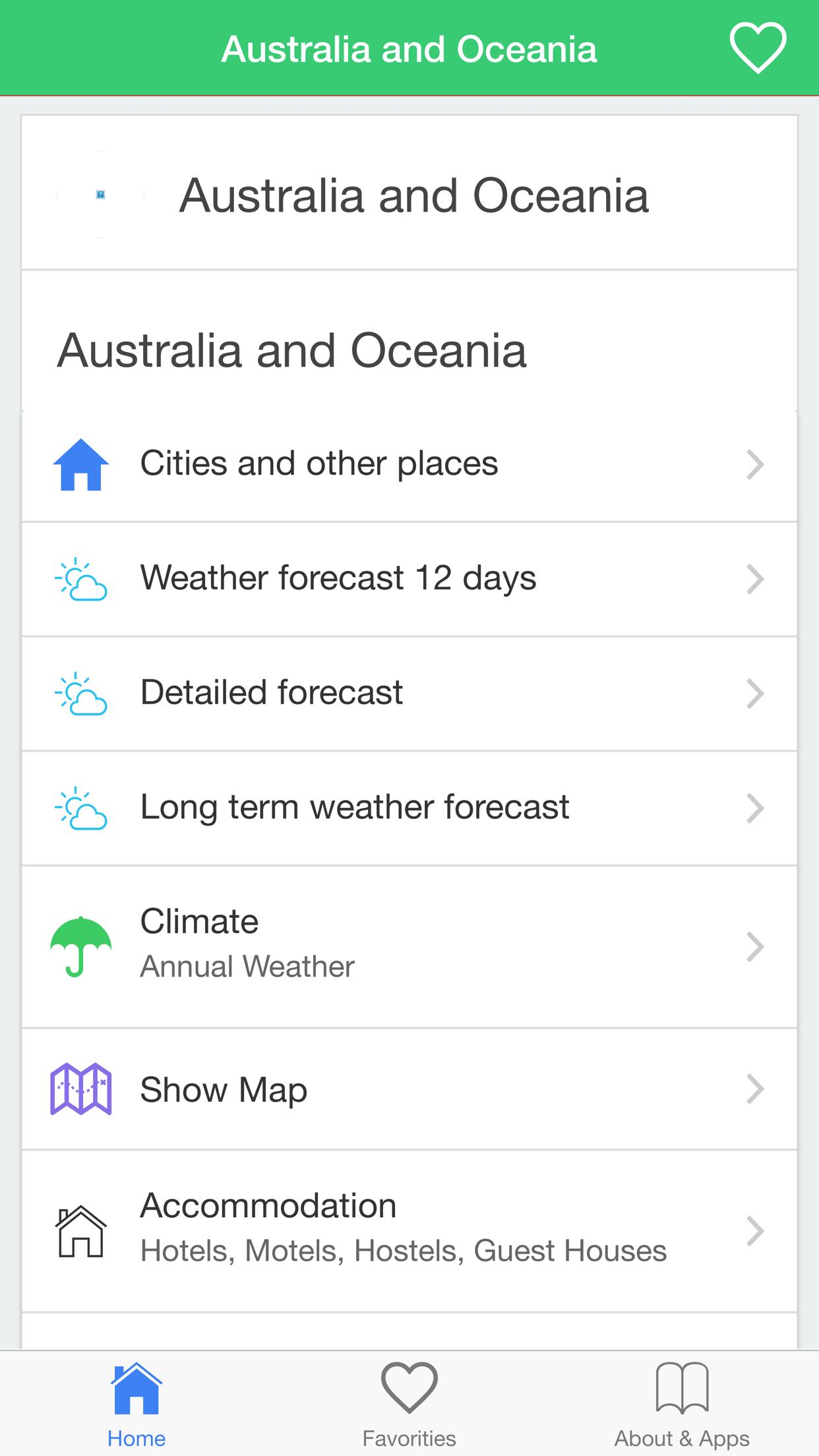The width and height of the screenshot is (819, 1456).
Task: Click the book icon for About & Apps
Action: (x=682, y=1388)
